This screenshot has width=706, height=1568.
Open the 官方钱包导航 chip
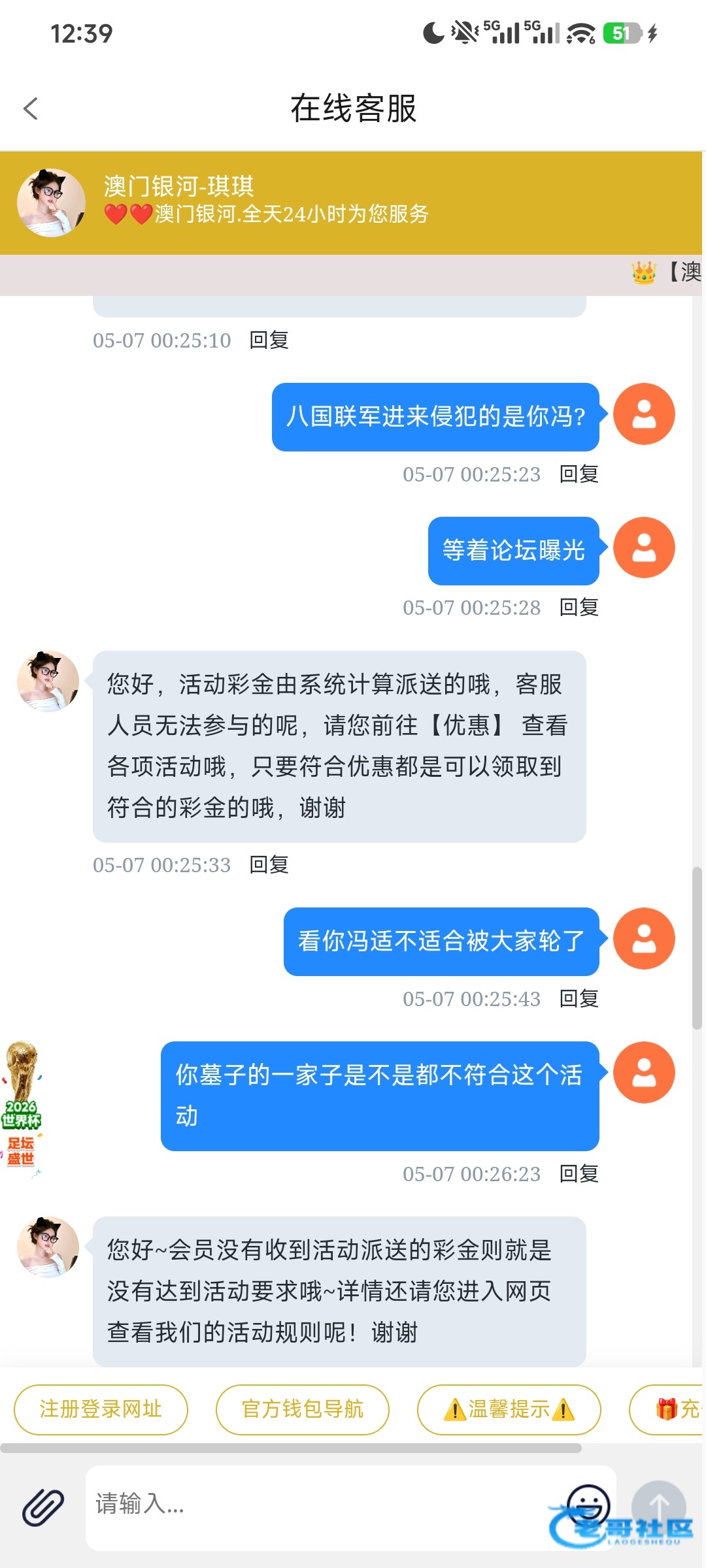pyautogui.click(x=303, y=1409)
